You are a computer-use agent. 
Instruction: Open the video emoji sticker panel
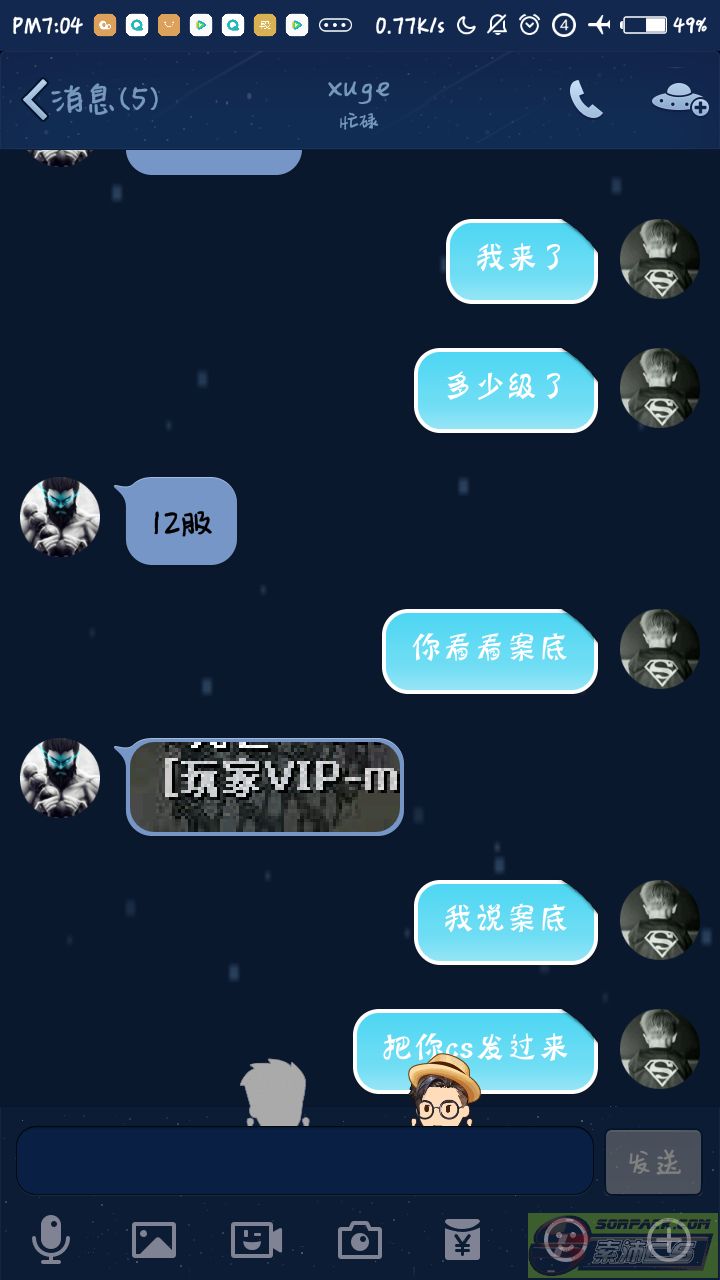[256, 1240]
